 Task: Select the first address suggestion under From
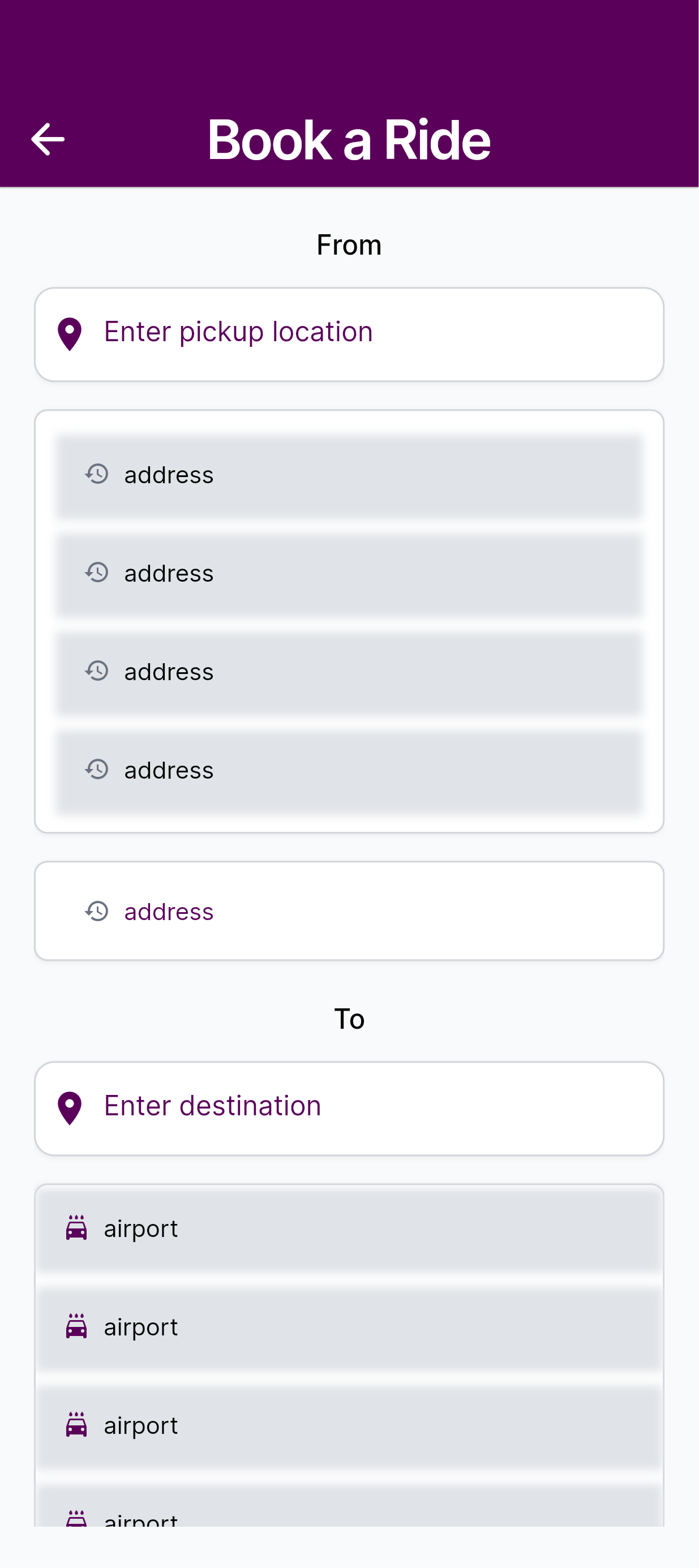[349, 474]
